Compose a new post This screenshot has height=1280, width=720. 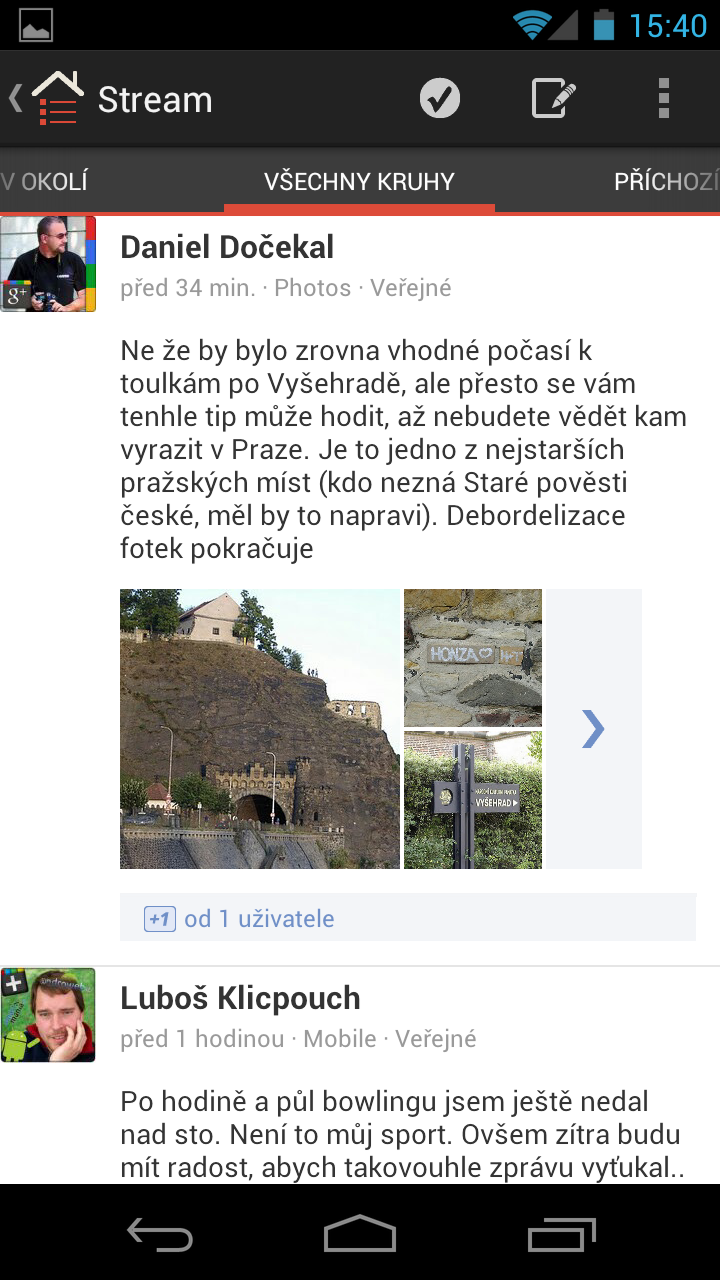(x=553, y=99)
